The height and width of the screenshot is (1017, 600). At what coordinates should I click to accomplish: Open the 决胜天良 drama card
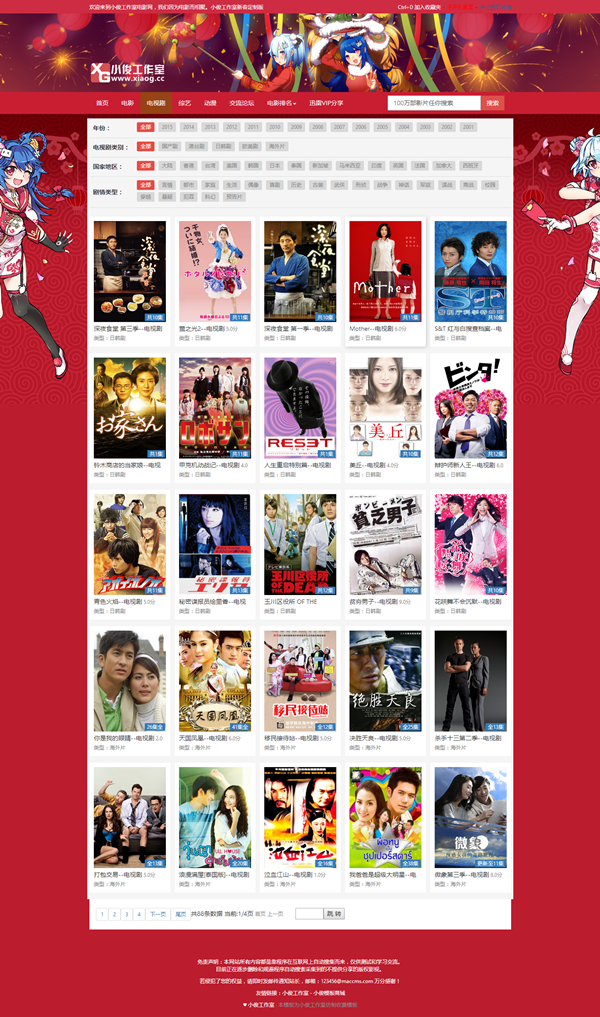click(385, 680)
